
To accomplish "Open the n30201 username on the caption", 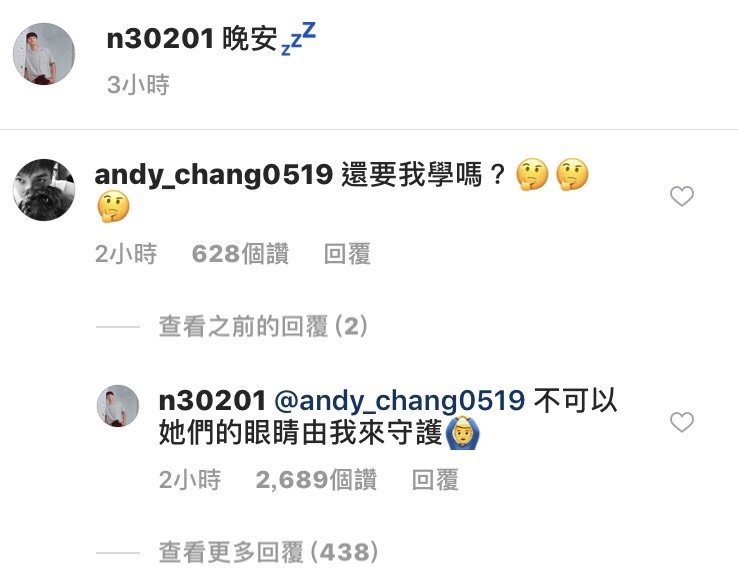I will point(160,39).
